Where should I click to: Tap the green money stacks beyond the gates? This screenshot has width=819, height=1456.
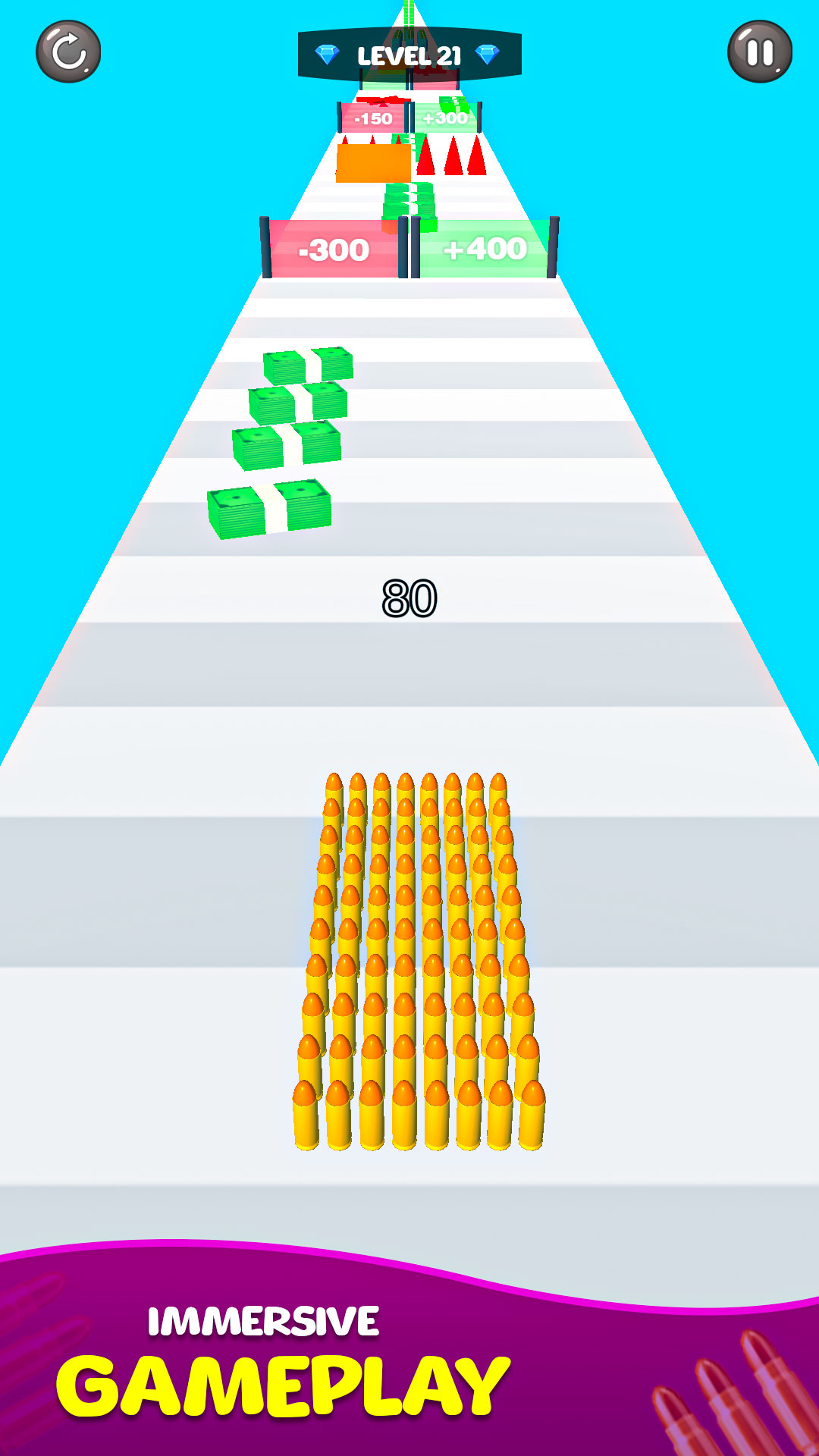point(409,199)
